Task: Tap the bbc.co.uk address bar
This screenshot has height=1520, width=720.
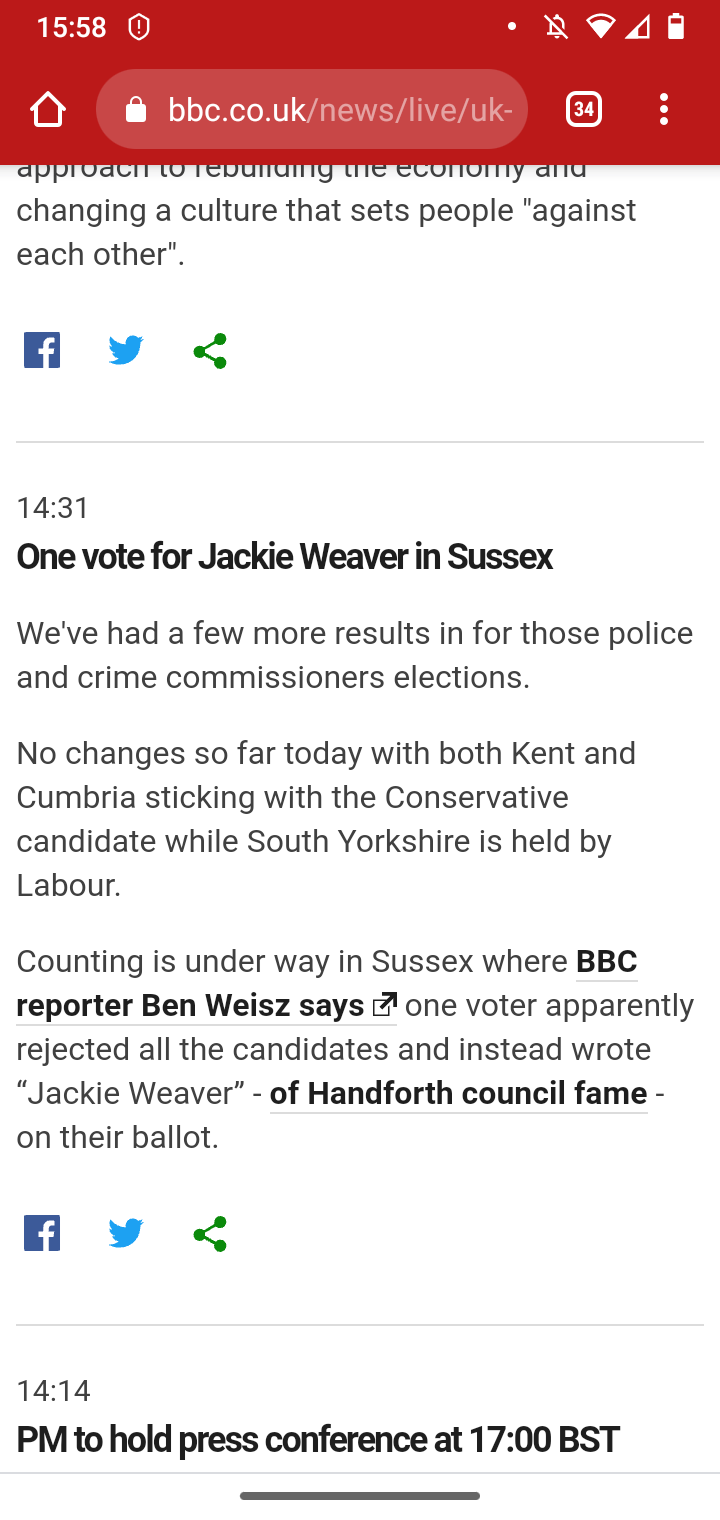Action: [312, 109]
